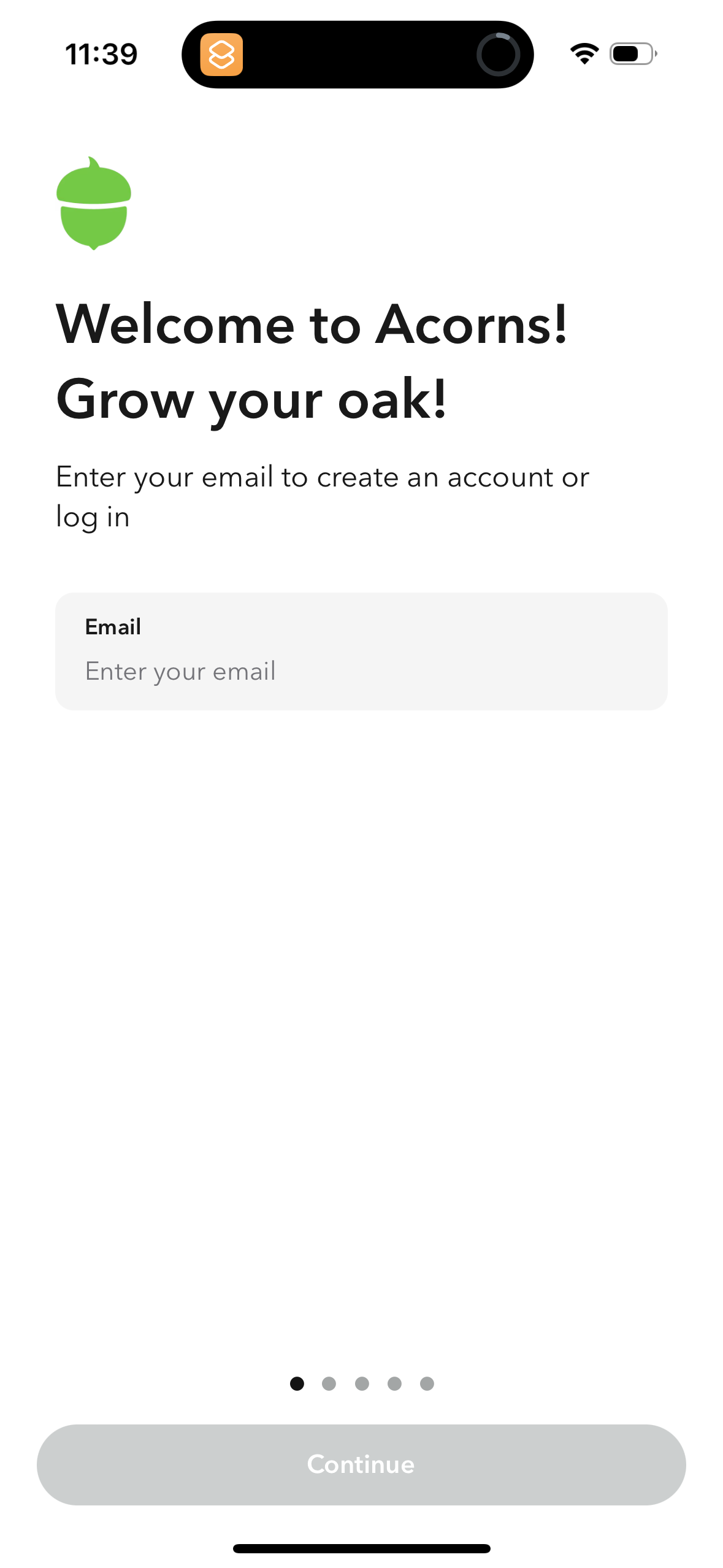This screenshot has height=1568, width=723.
Task: Tap the Grow your oak text
Action: coord(251,399)
